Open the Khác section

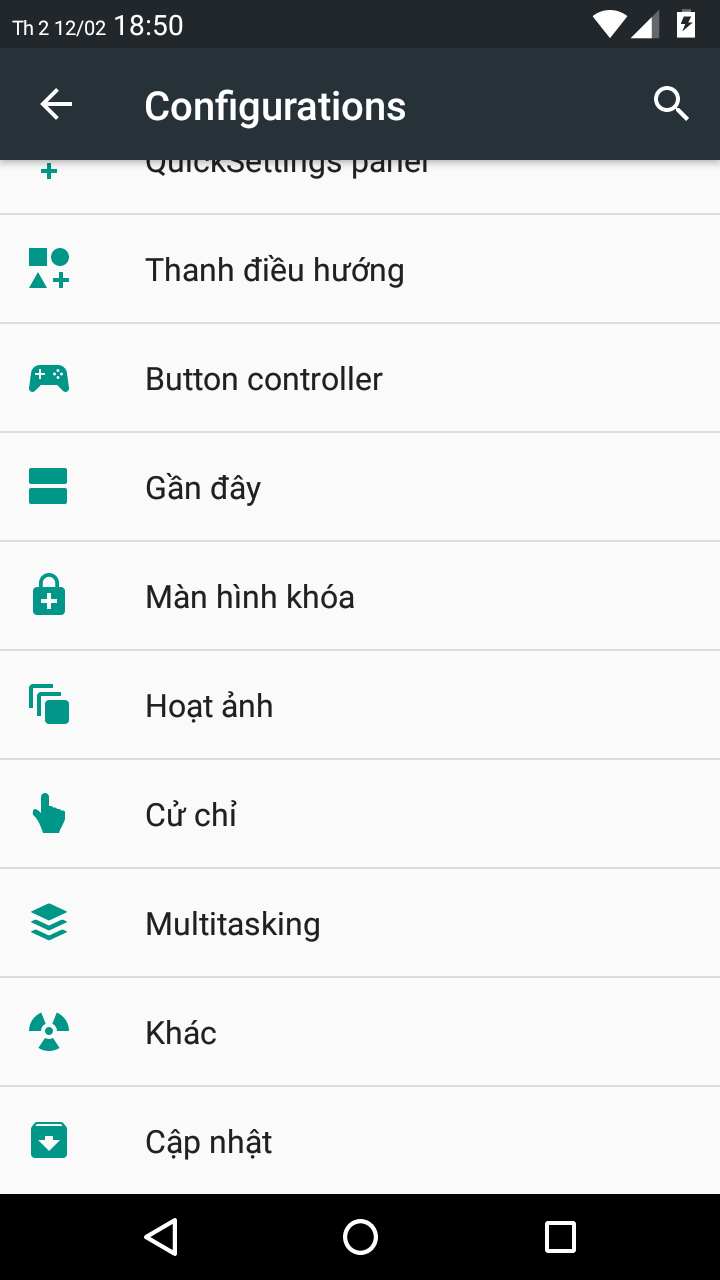click(x=360, y=1032)
